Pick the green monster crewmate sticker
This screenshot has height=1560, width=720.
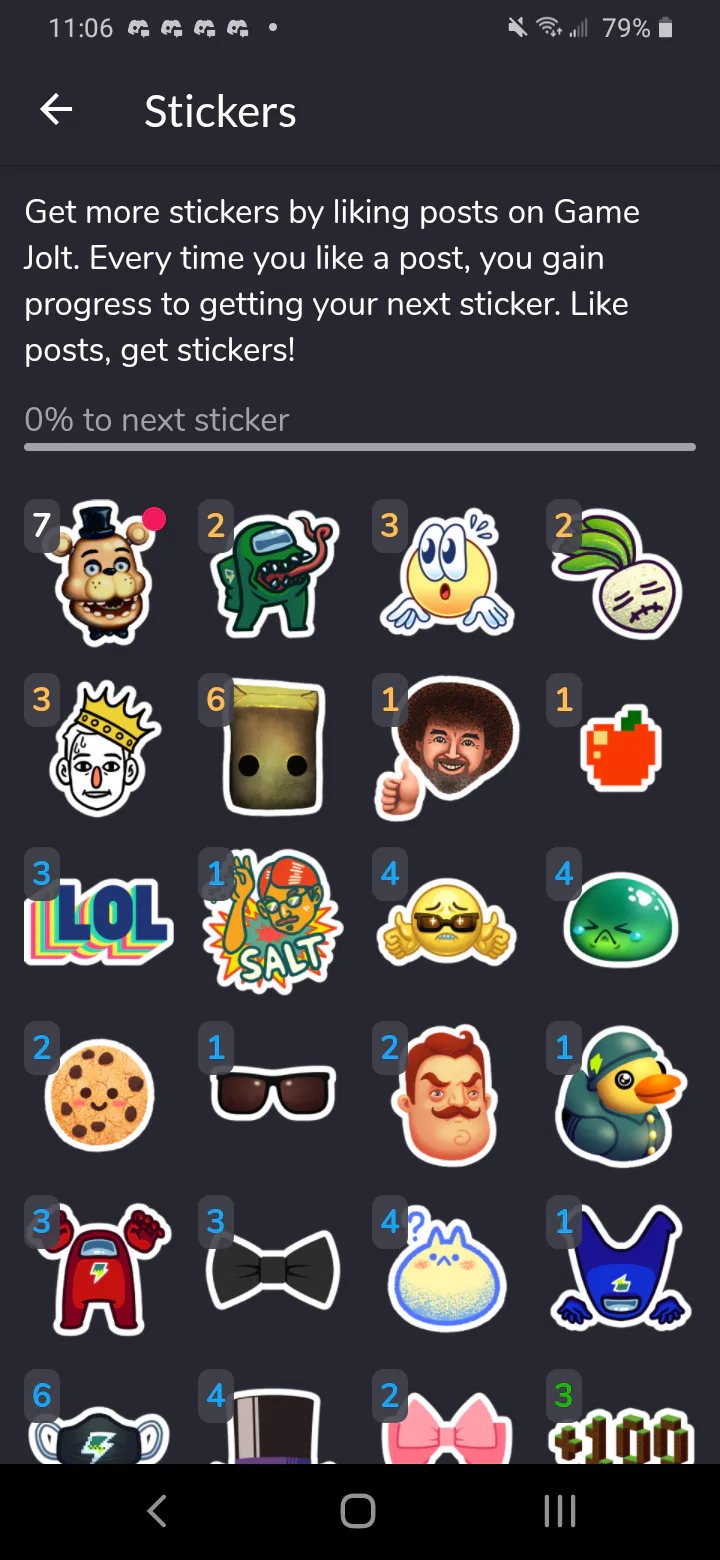[x=273, y=574]
